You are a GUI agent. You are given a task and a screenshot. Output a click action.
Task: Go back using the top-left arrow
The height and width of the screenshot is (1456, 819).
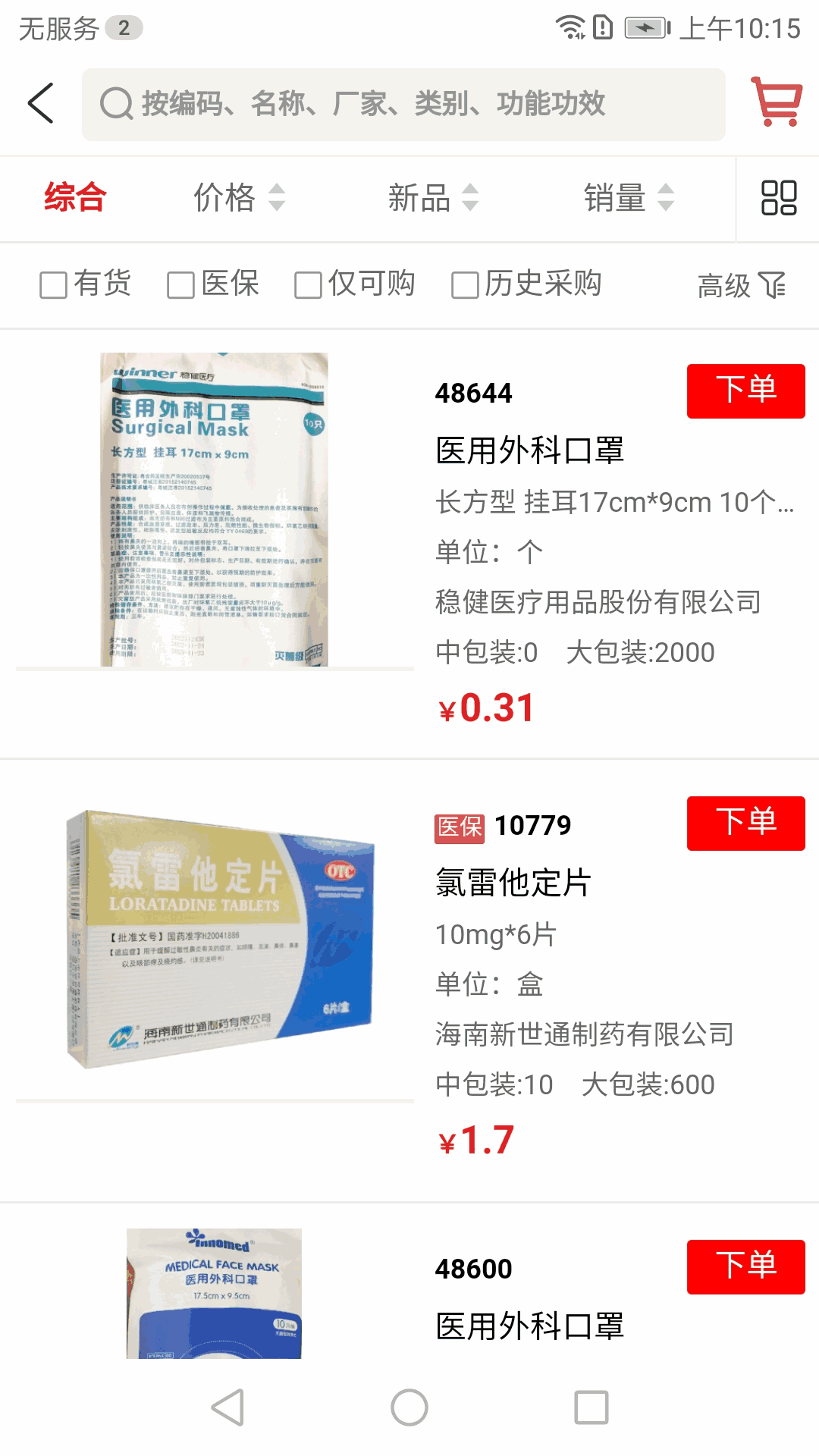pos(41,103)
